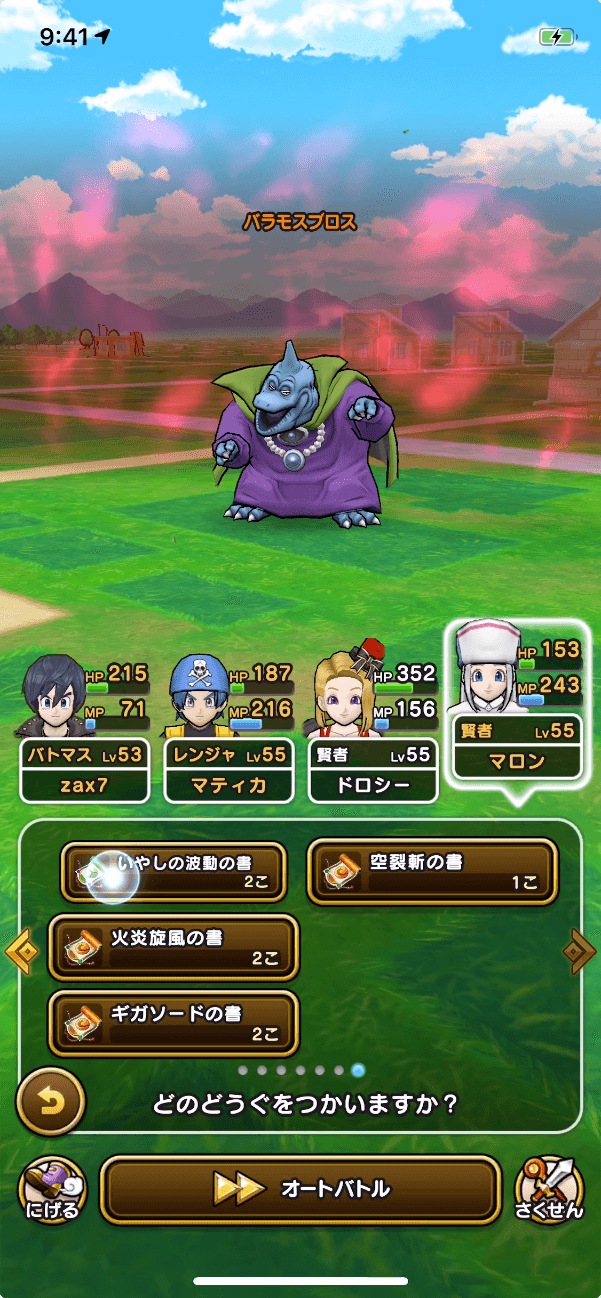Tap the yellow return arrow button
This screenshot has width=601, height=1298.
coord(50,1101)
